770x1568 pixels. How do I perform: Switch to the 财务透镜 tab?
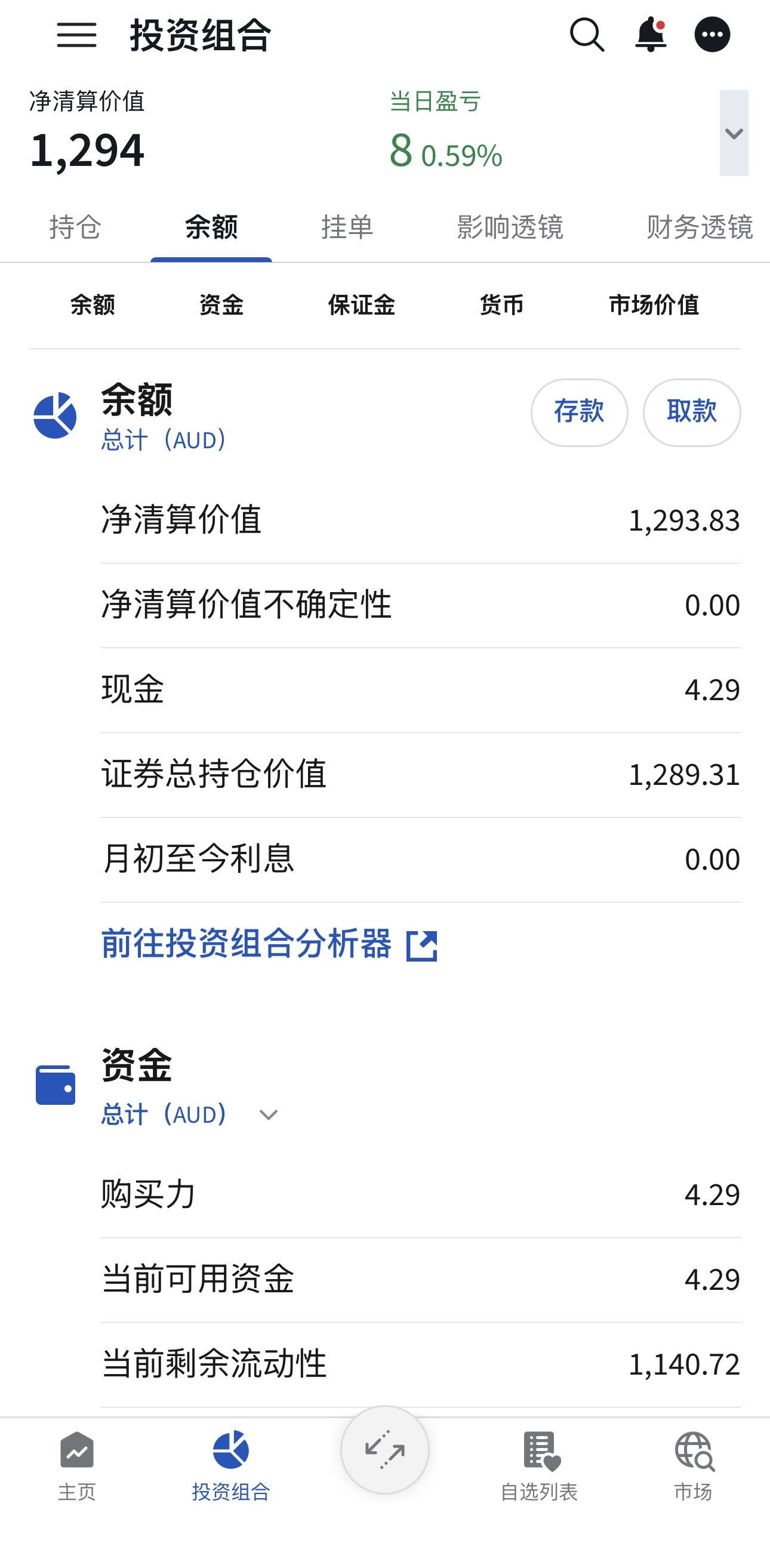click(699, 227)
